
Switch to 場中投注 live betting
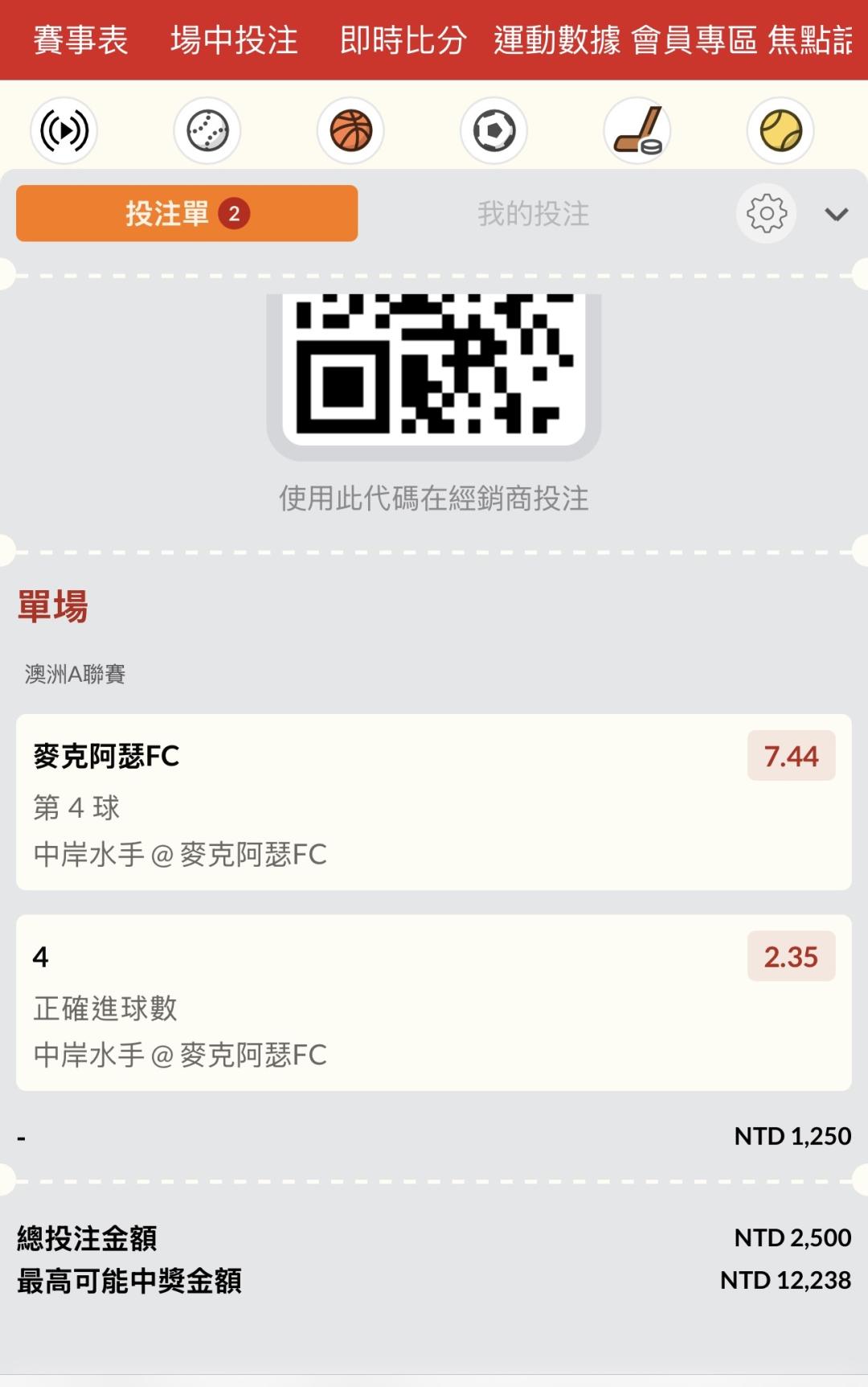tap(234, 40)
